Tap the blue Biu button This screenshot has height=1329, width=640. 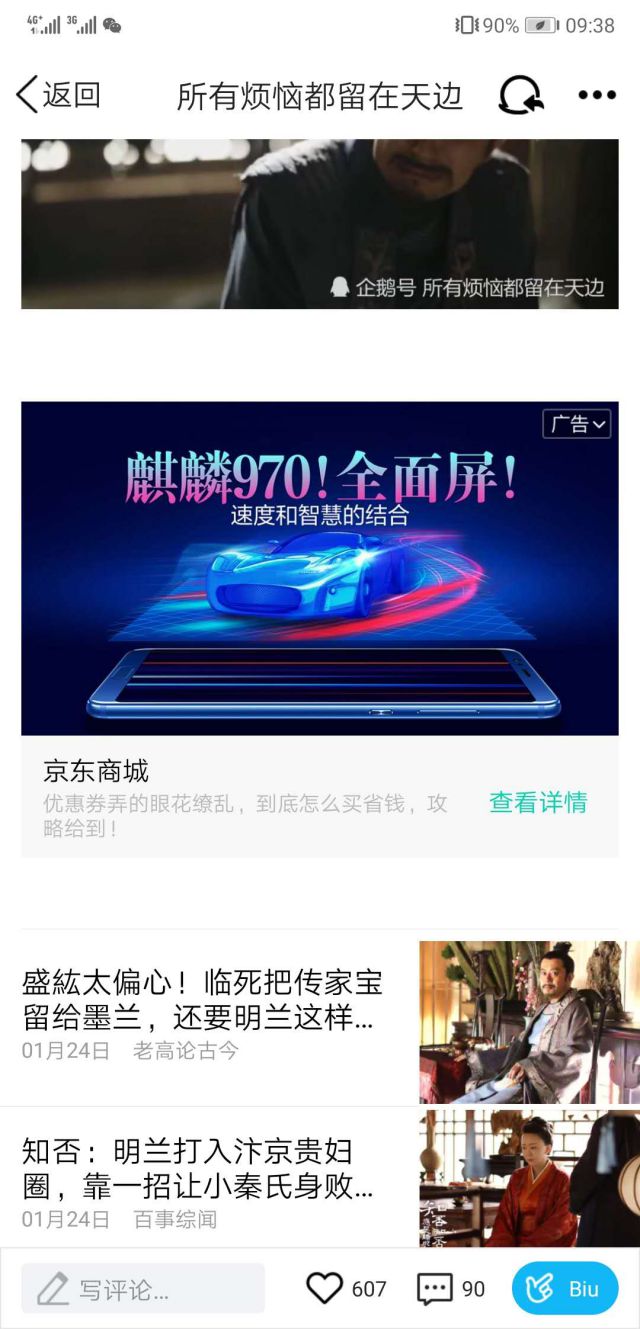565,1288
